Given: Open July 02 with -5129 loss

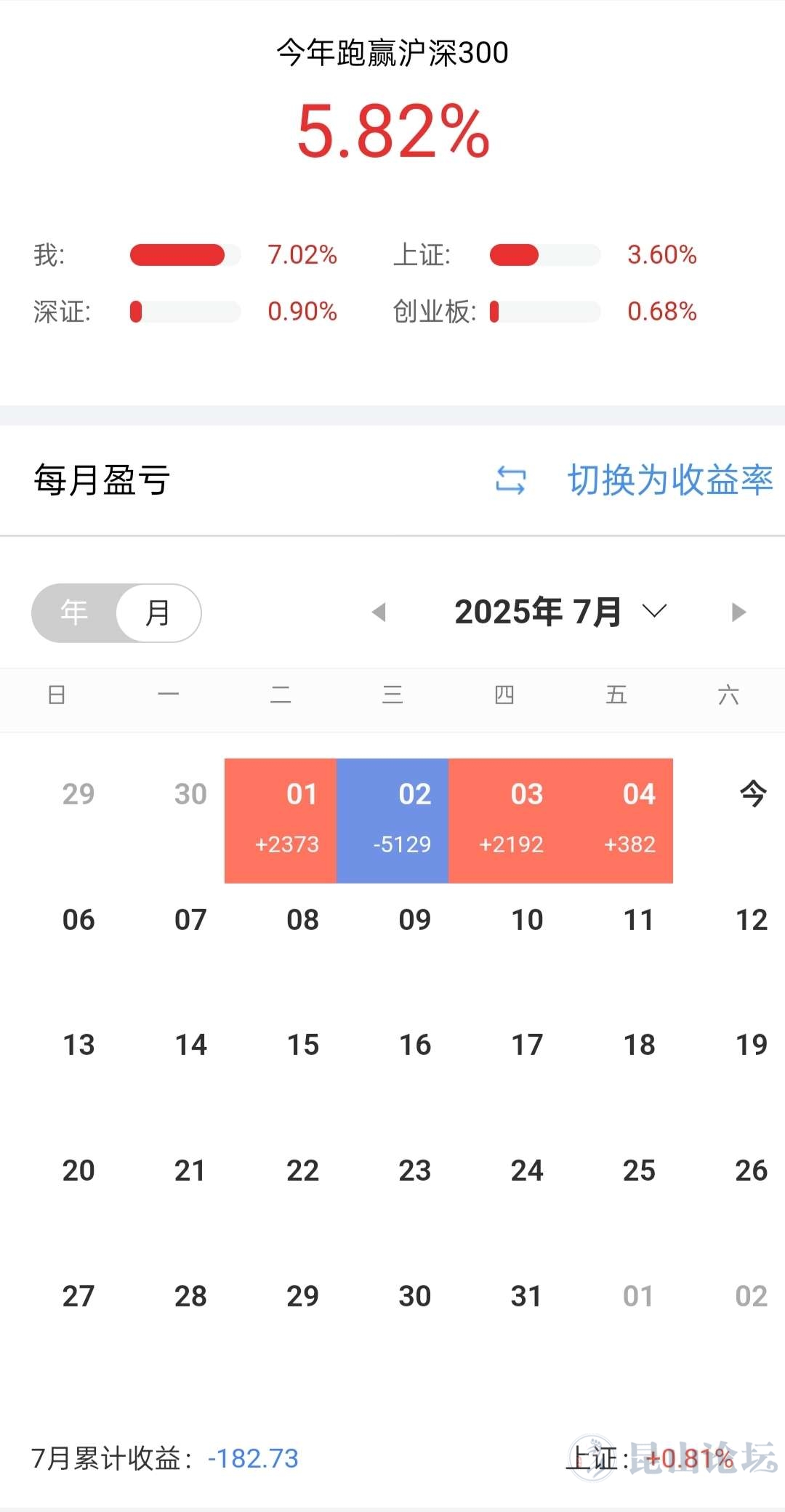Looking at the screenshot, I should (392, 820).
